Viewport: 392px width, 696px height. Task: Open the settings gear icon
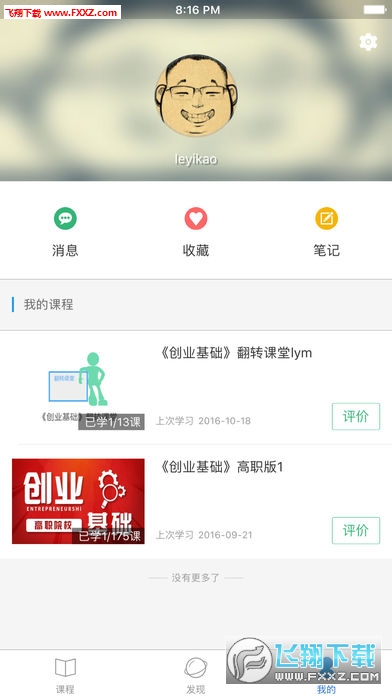[x=368, y=42]
